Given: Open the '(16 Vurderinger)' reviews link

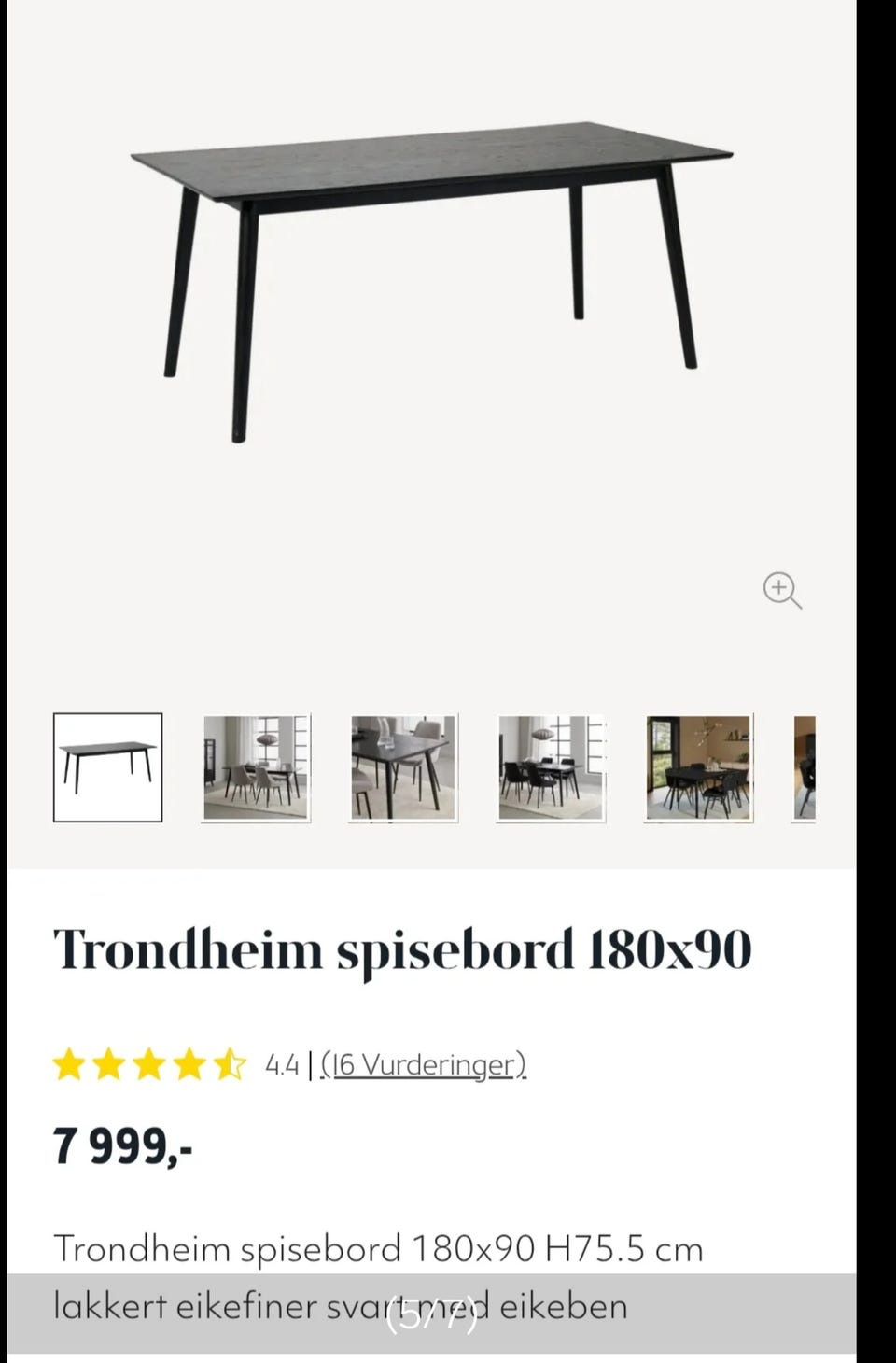Looking at the screenshot, I should tap(422, 1063).
